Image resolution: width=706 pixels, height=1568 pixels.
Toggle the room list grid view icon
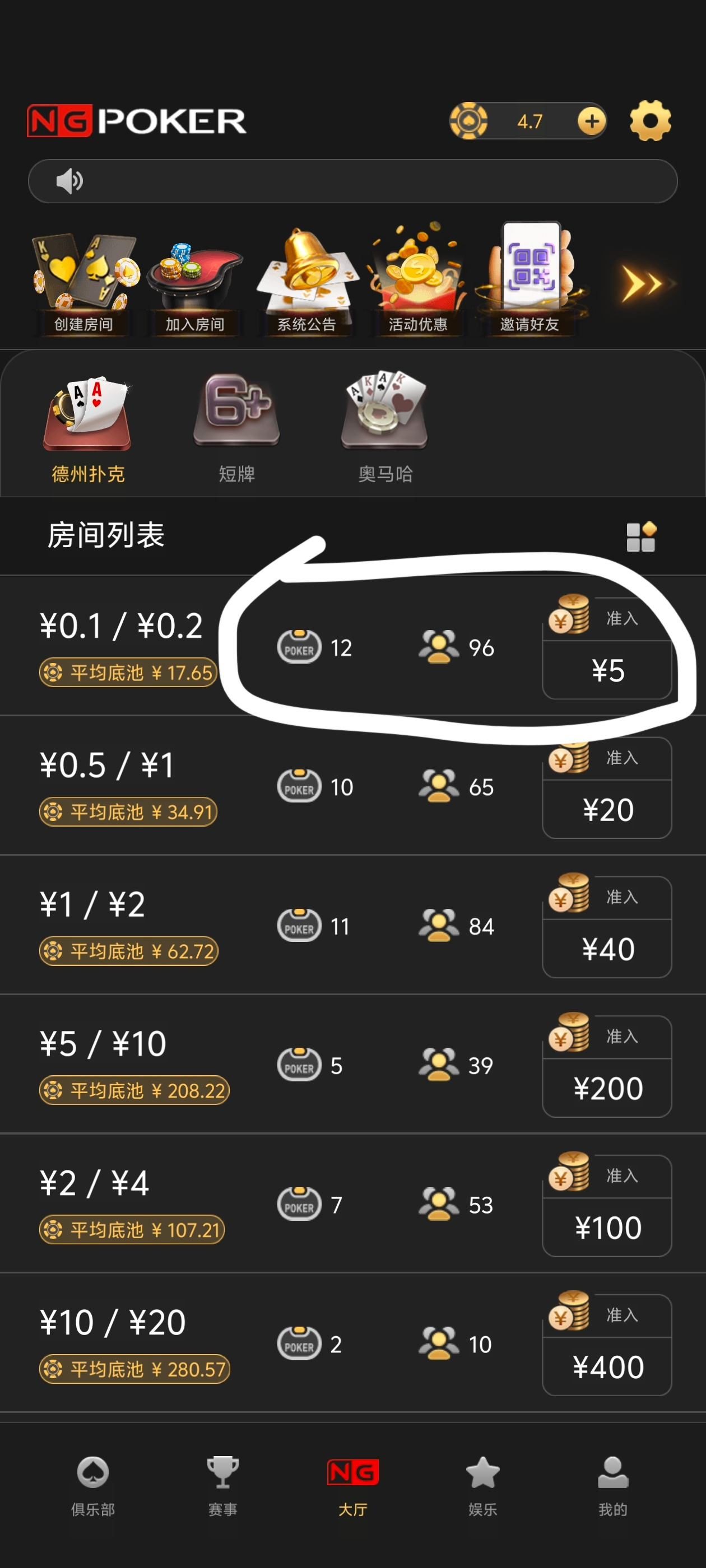point(641,537)
